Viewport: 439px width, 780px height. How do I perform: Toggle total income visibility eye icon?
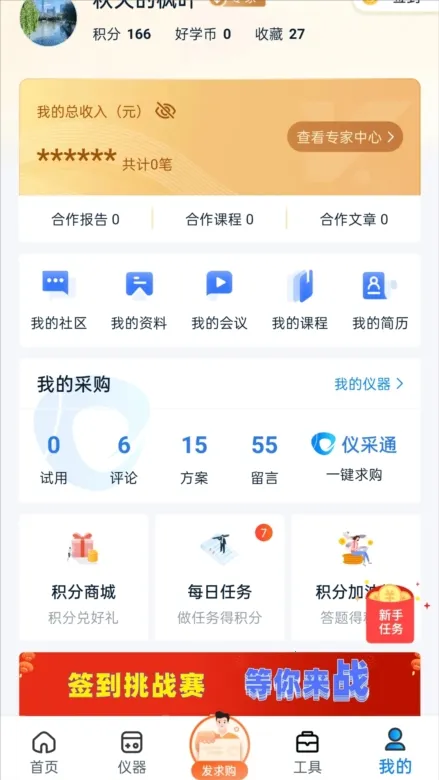165,111
